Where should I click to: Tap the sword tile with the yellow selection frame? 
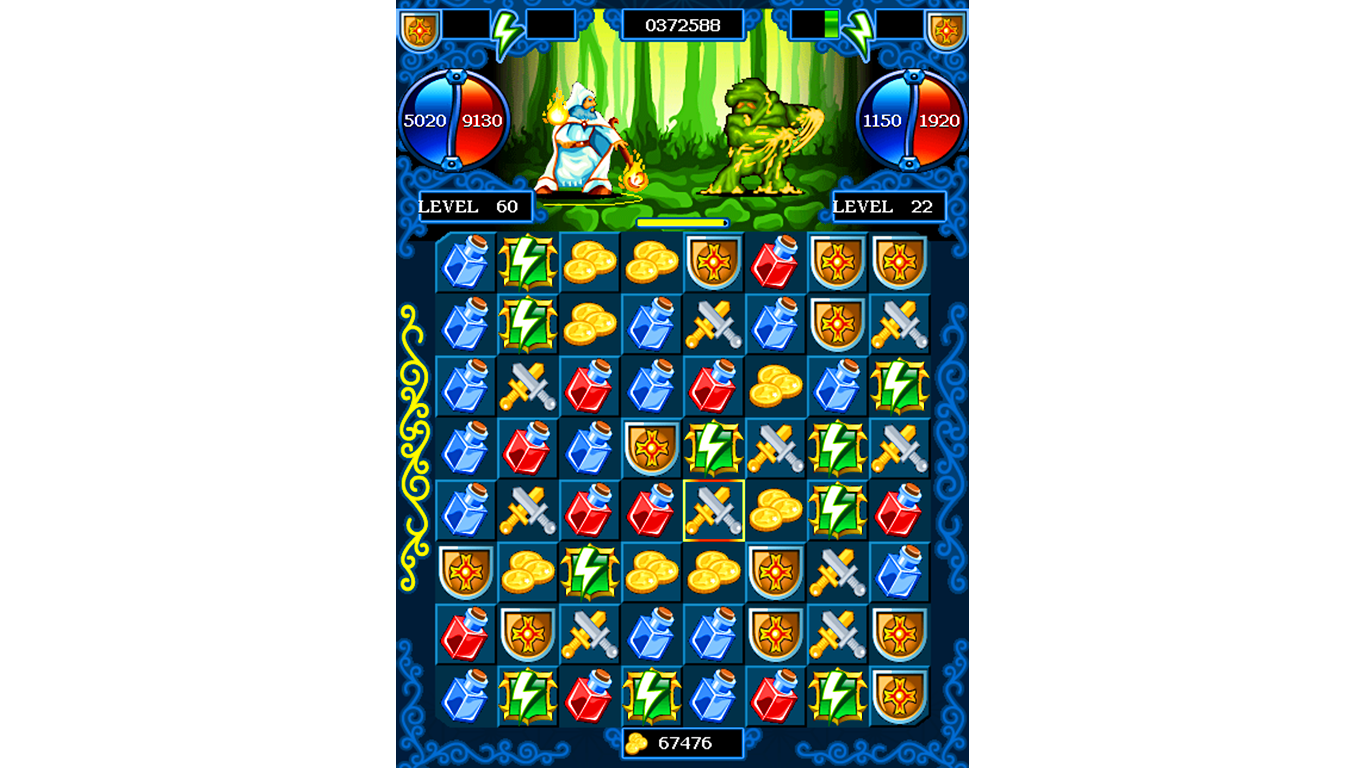pyautogui.click(x=713, y=510)
